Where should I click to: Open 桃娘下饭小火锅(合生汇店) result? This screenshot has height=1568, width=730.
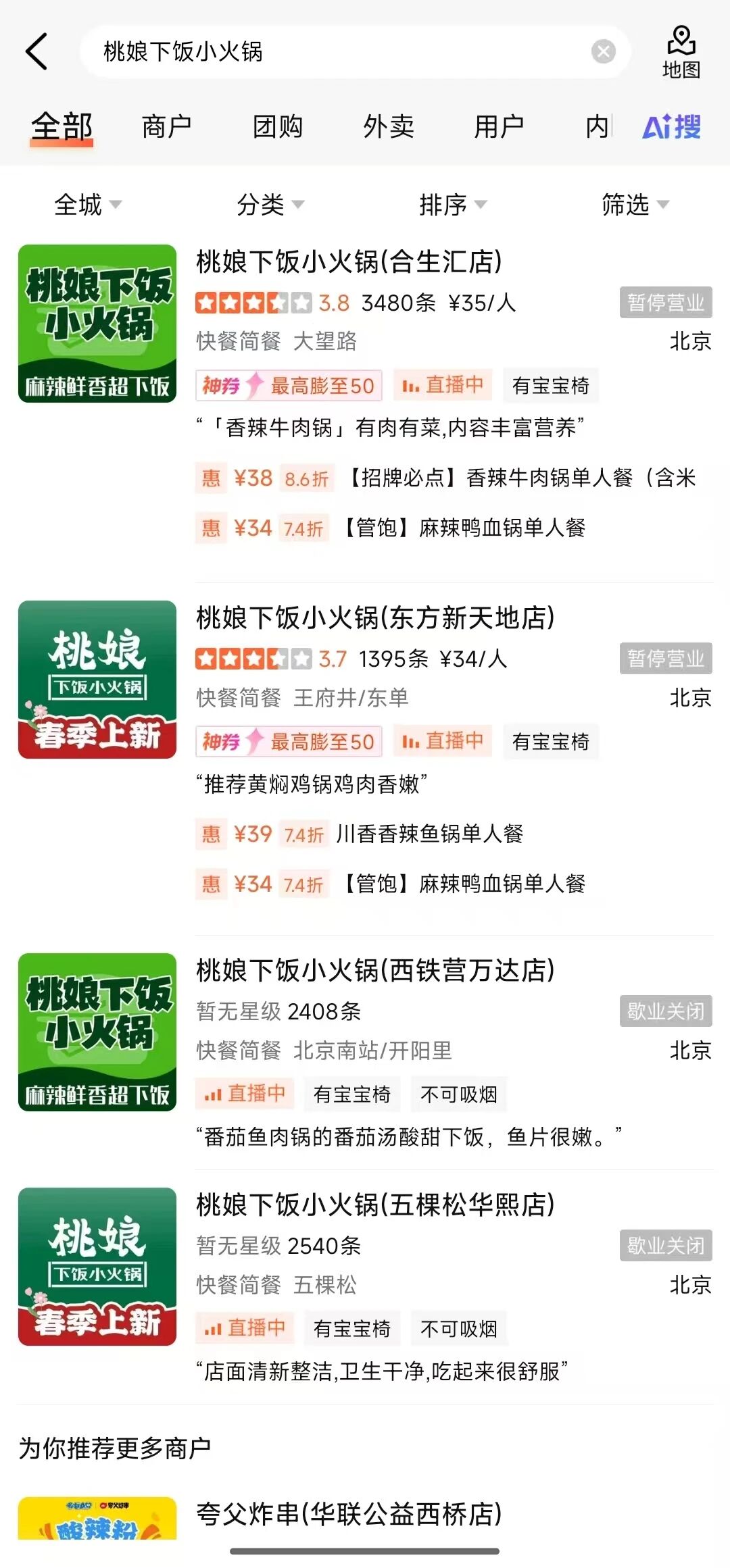pos(349,262)
